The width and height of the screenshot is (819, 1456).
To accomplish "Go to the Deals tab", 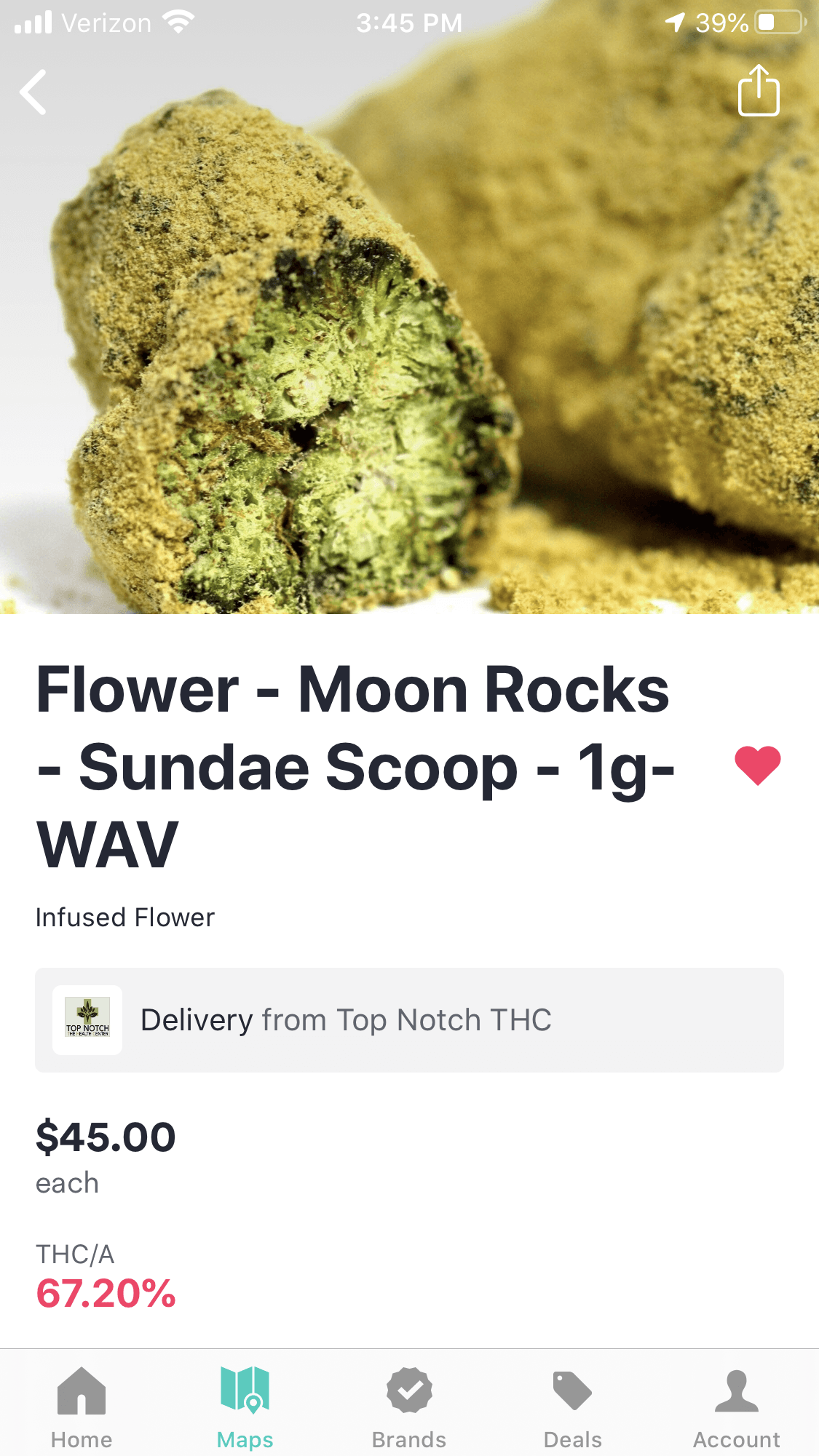I will pyautogui.click(x=573, y=1408).
